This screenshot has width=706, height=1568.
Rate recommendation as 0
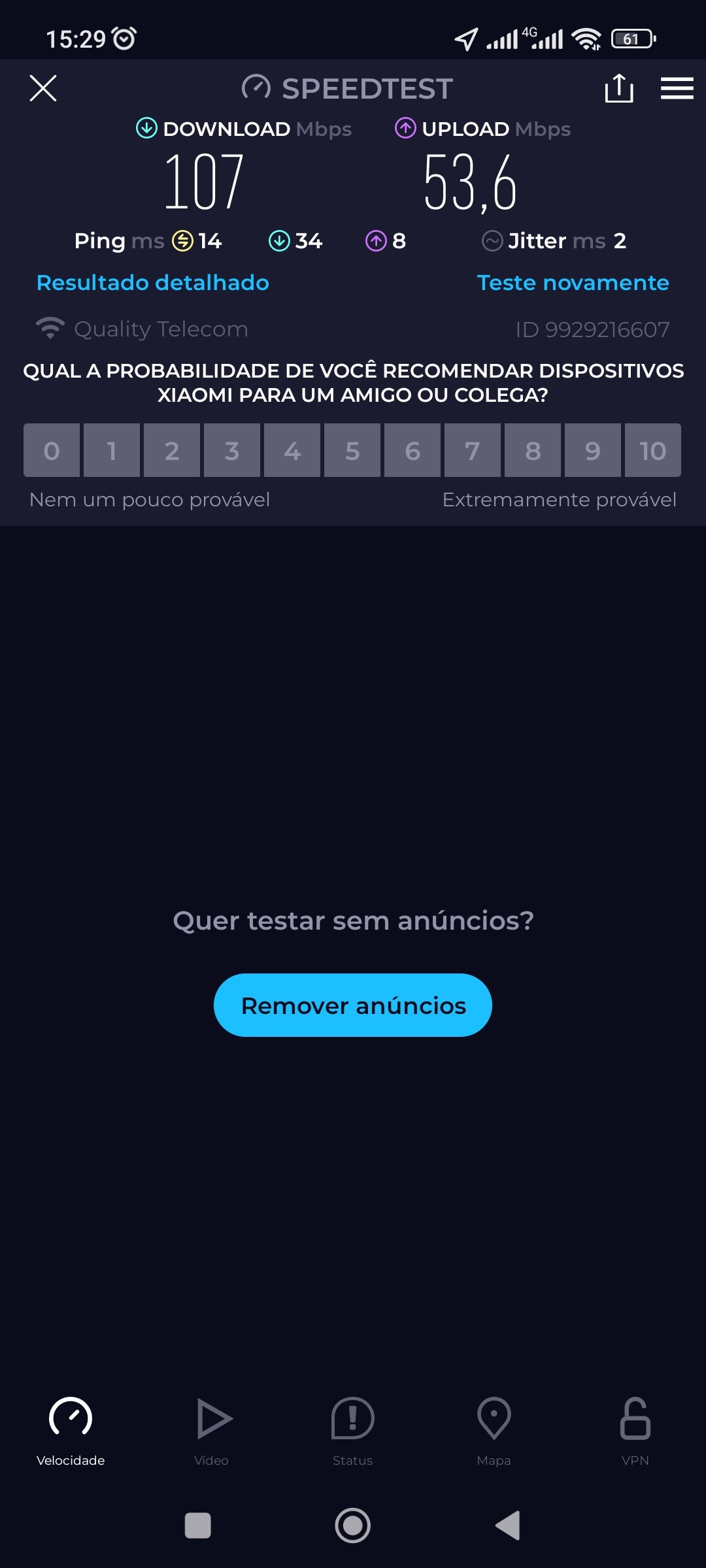point(52,451)
